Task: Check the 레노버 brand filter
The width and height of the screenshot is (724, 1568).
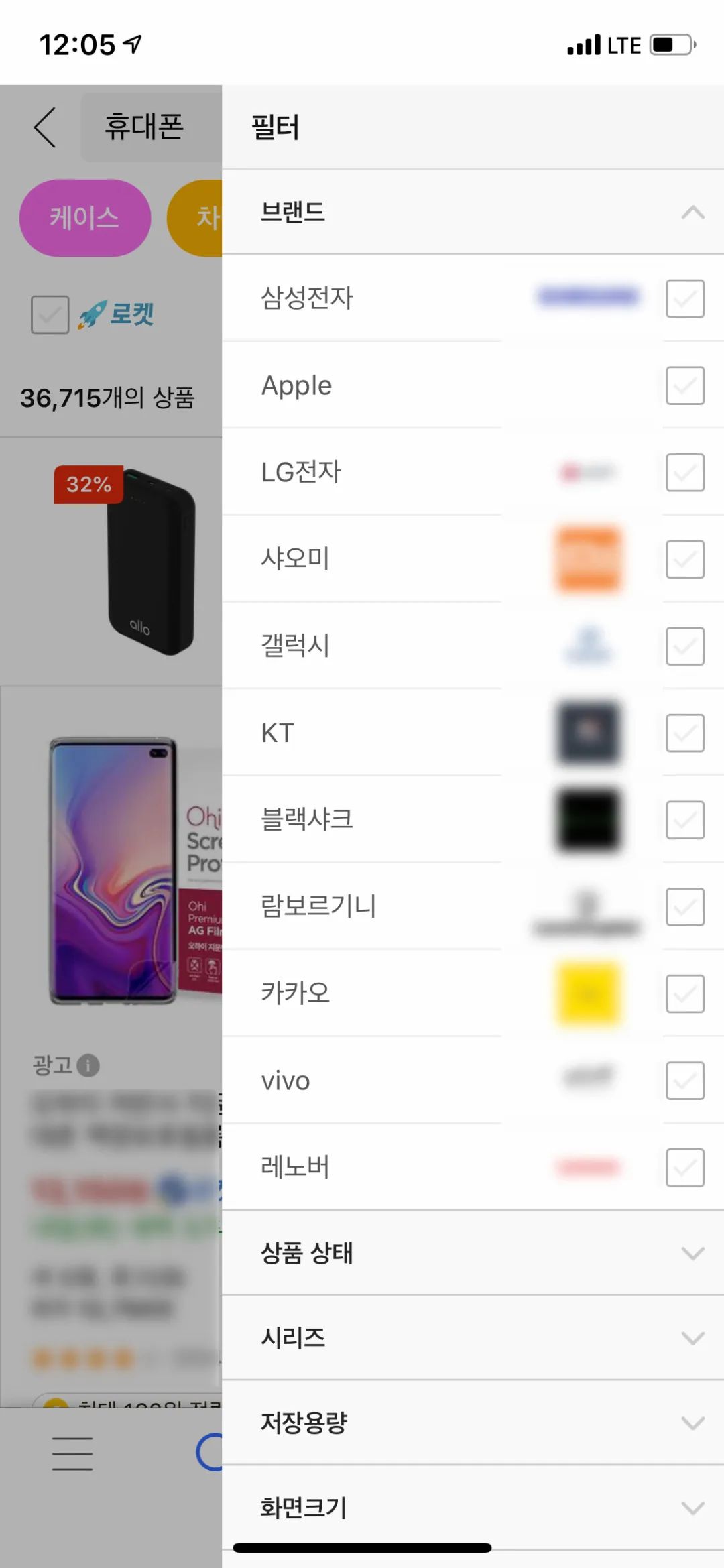Action: 684,1167
